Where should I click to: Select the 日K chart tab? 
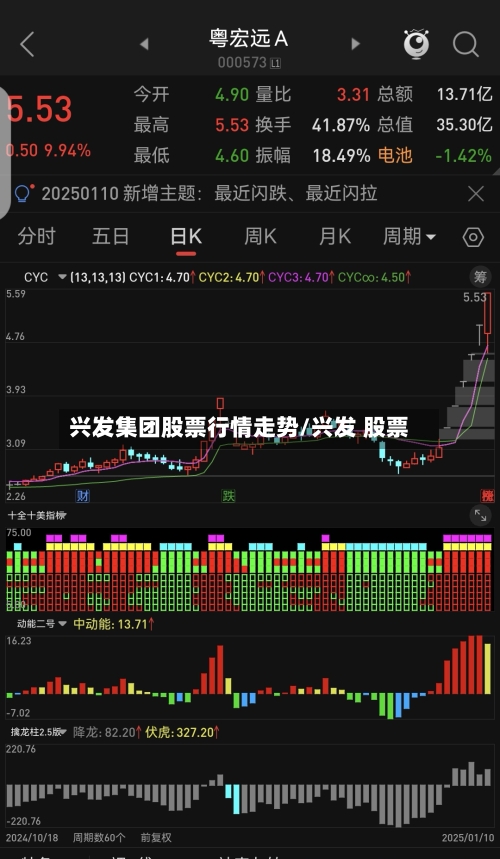186,237
